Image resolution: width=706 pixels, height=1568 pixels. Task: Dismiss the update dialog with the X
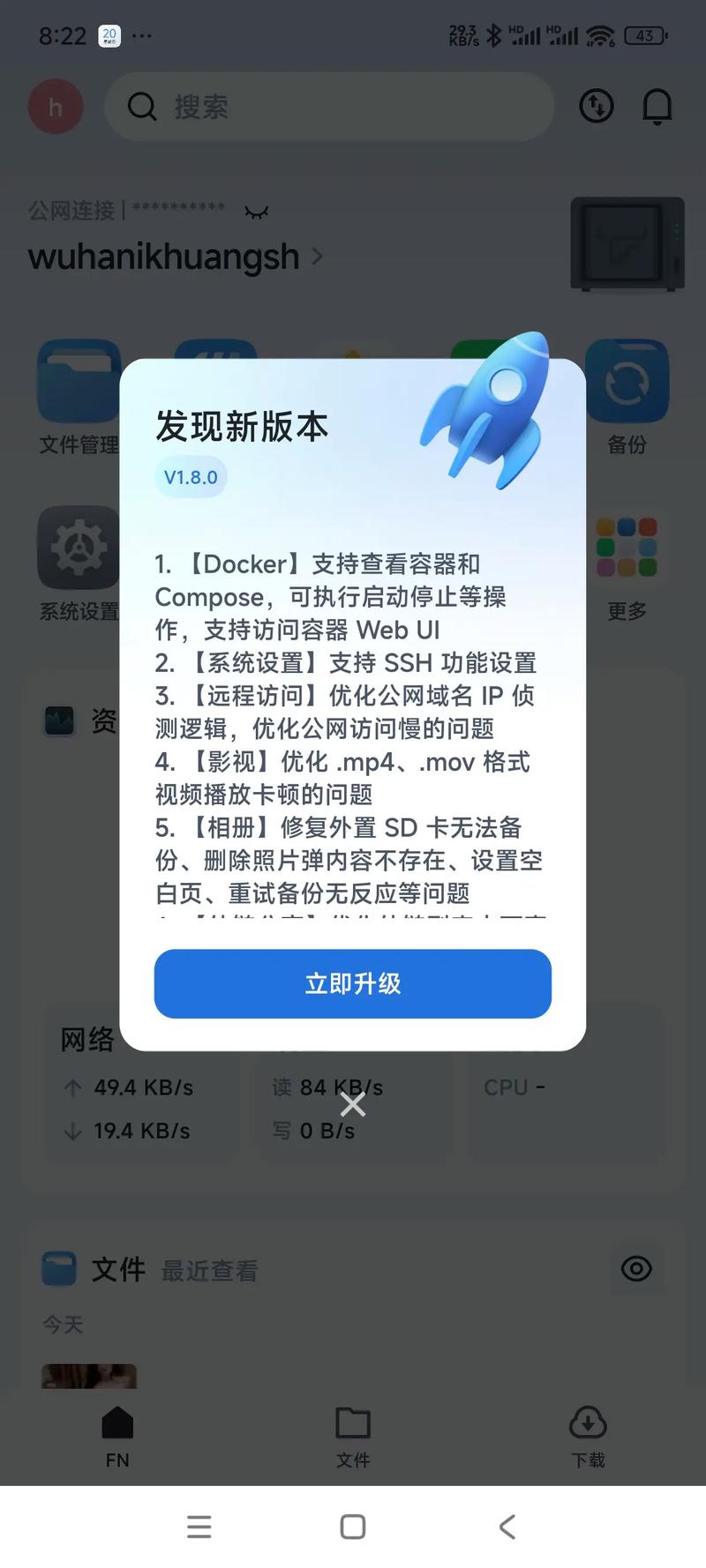pos(353,1103)
